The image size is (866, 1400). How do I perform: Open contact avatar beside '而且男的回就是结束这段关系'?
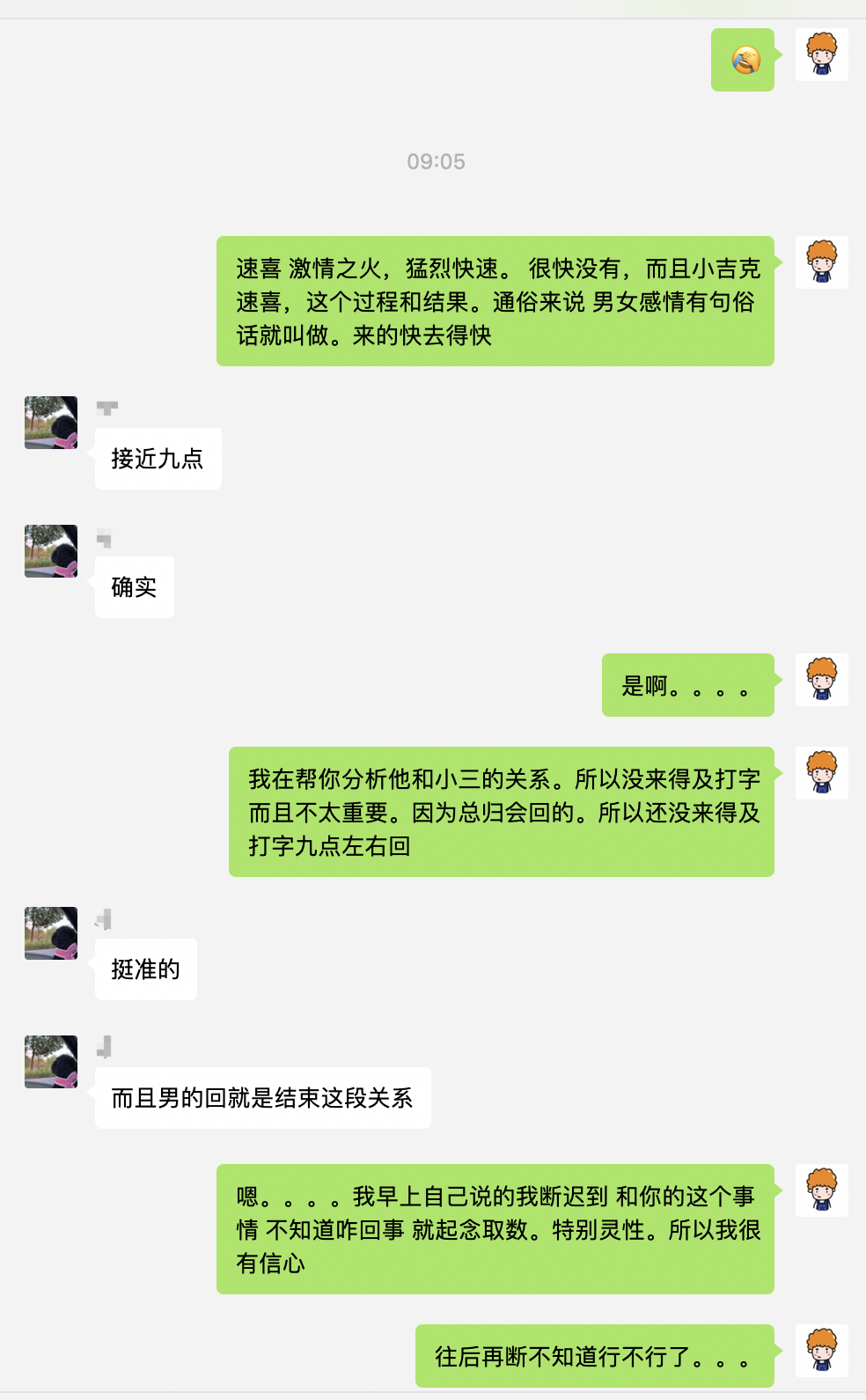(51, 1062)
